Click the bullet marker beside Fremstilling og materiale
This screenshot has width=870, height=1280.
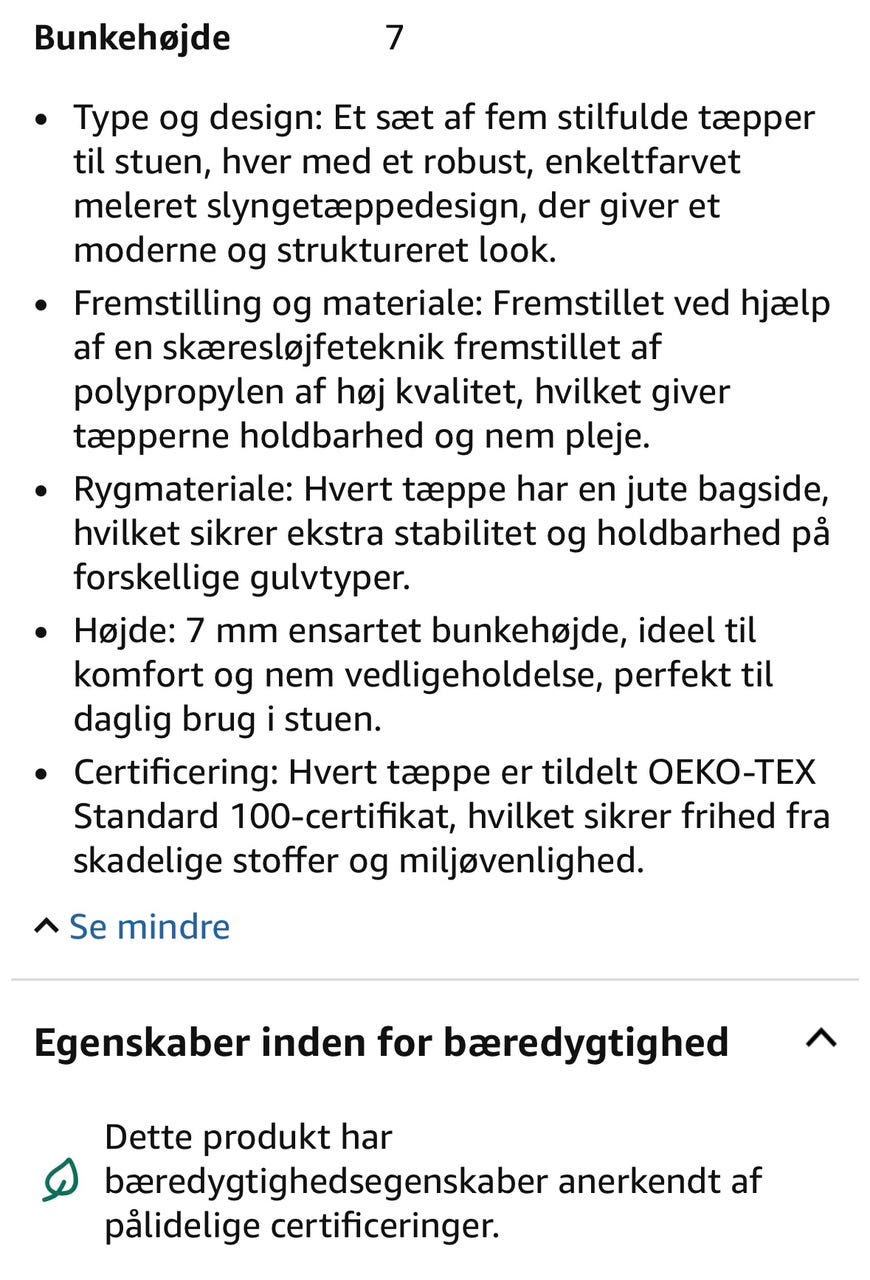[x=42, y=305]
